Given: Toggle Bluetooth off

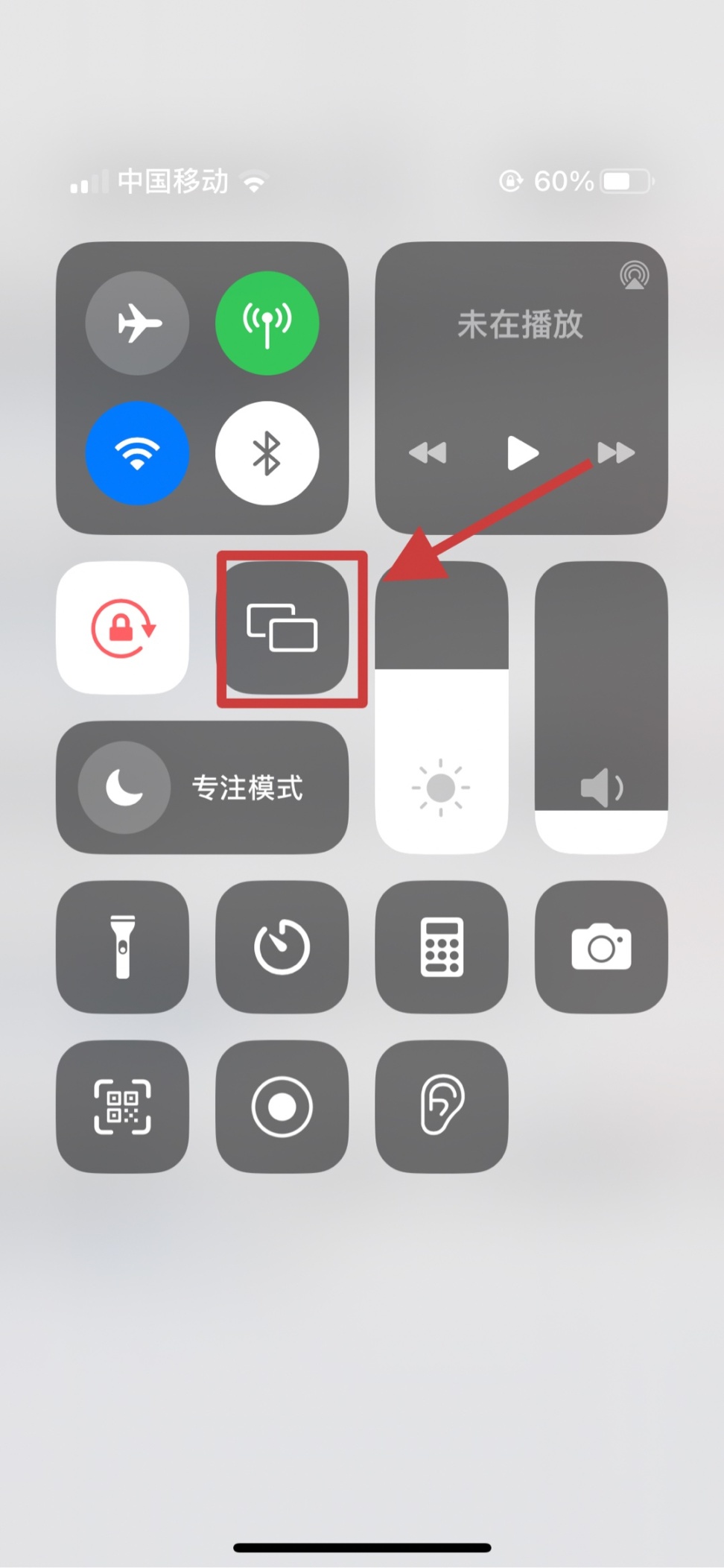Looking at the screenshot, I should pyautogui.click(x=267, y=452).
